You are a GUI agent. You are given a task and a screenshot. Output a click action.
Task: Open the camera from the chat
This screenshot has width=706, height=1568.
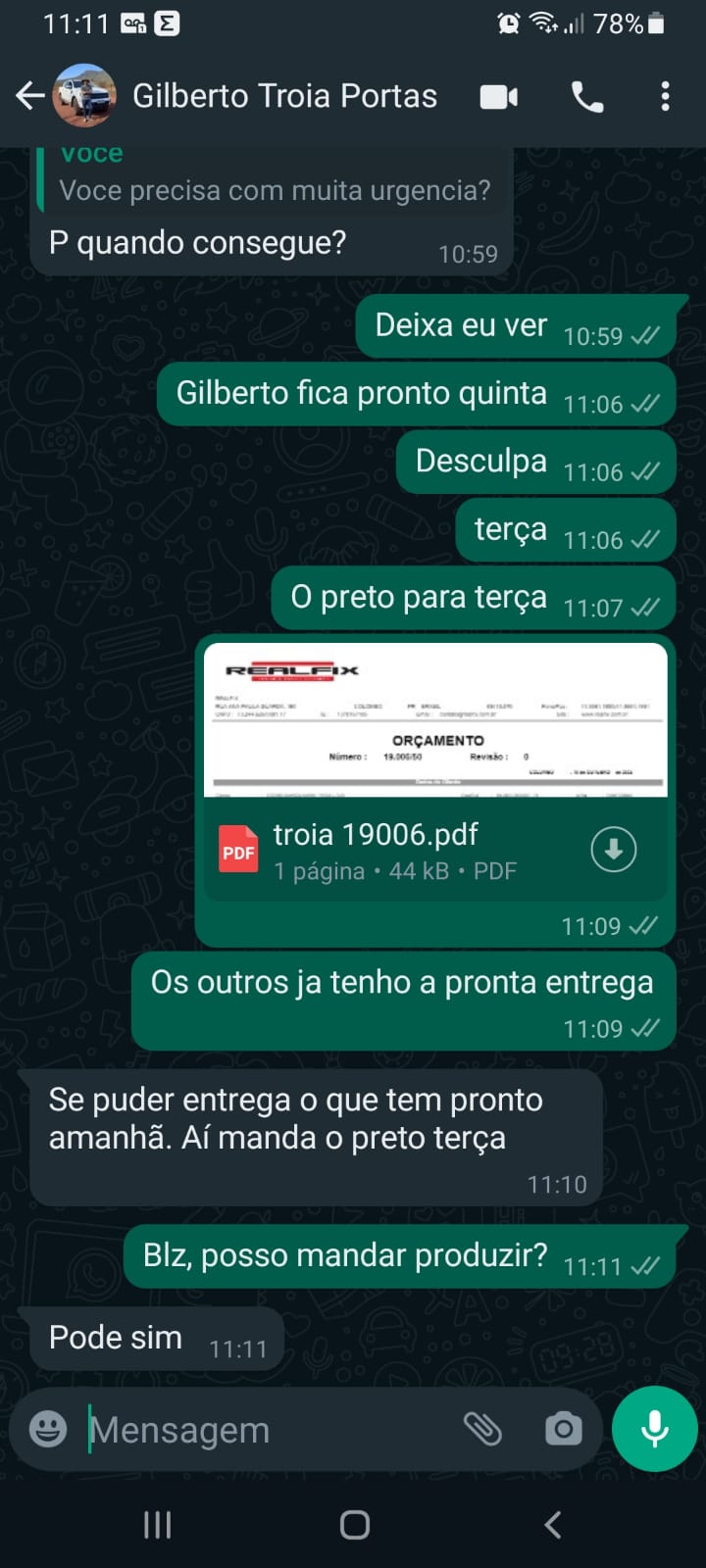click(x=563, y=1429)
